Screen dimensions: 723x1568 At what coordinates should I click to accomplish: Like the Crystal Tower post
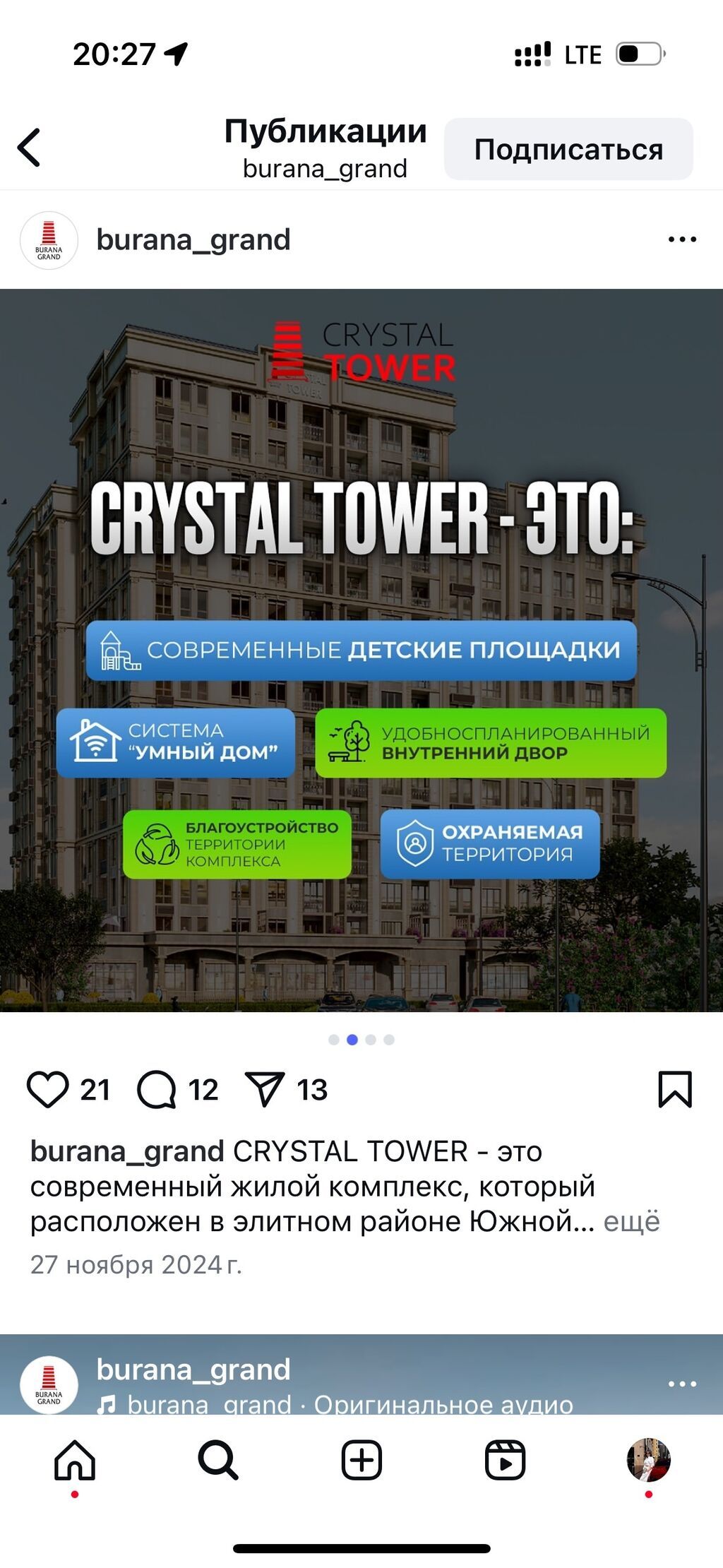[47, 1089]
